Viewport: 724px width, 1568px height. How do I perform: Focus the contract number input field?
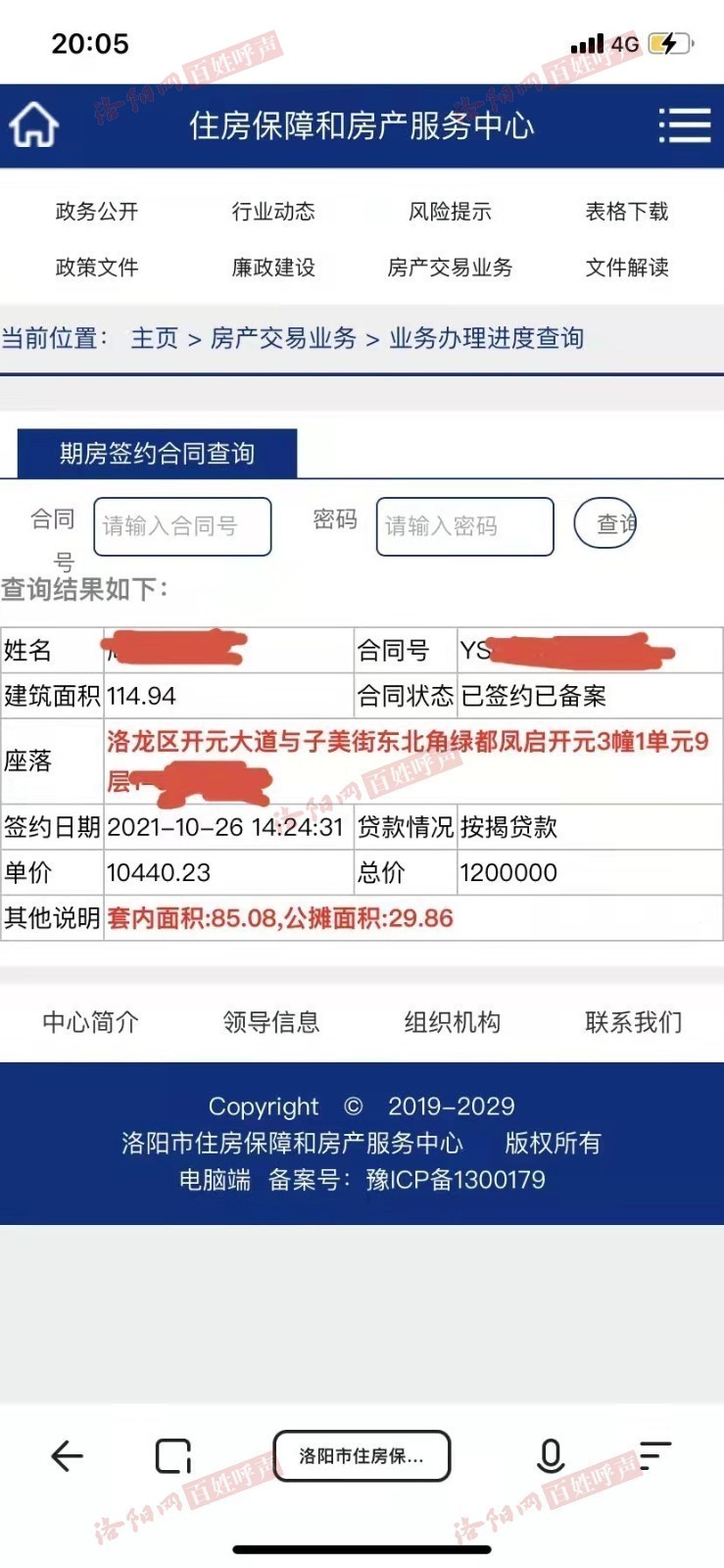182,526
